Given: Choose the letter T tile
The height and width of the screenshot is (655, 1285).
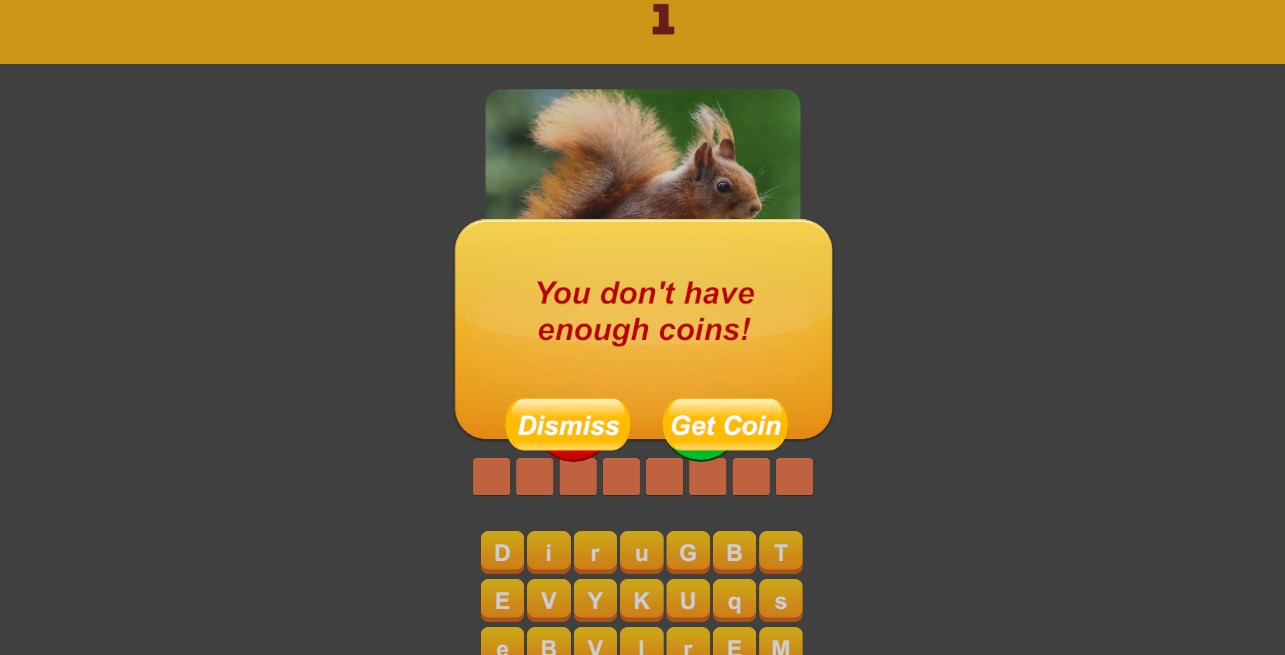Looking at the screenshot, I should coord(781,552).
